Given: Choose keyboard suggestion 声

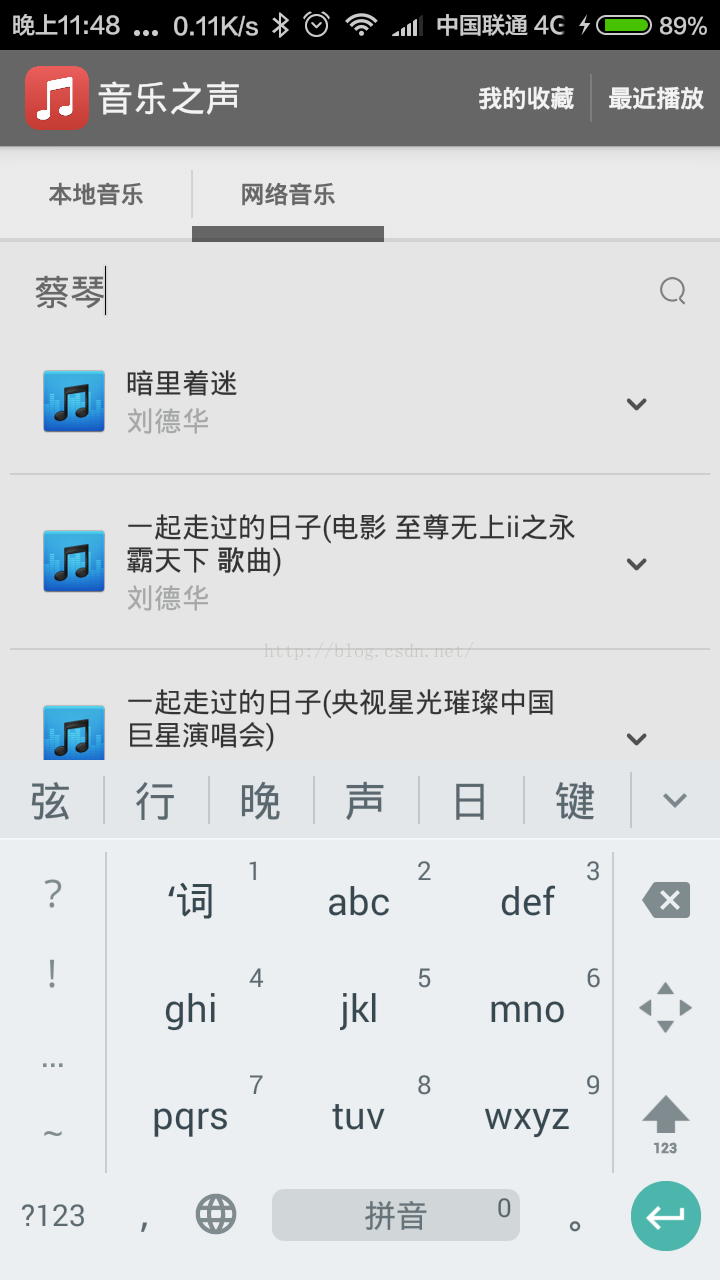Looking at the screenshot, I should 365,801.
